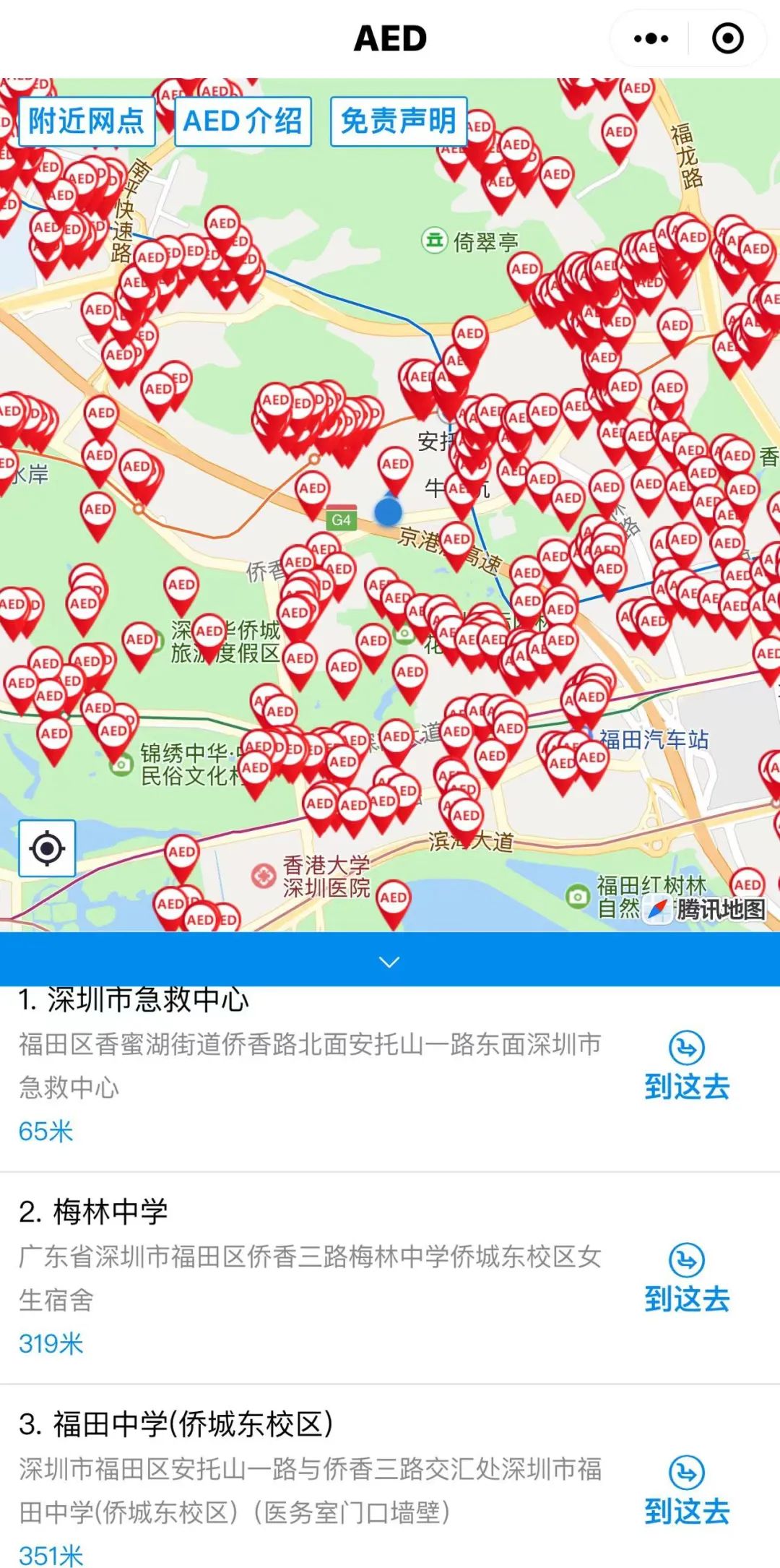The height and width of the screenshot is (1568, 780).
Task: Select the AED marker near 香港大学深圳医院
Action: point(393,905)
